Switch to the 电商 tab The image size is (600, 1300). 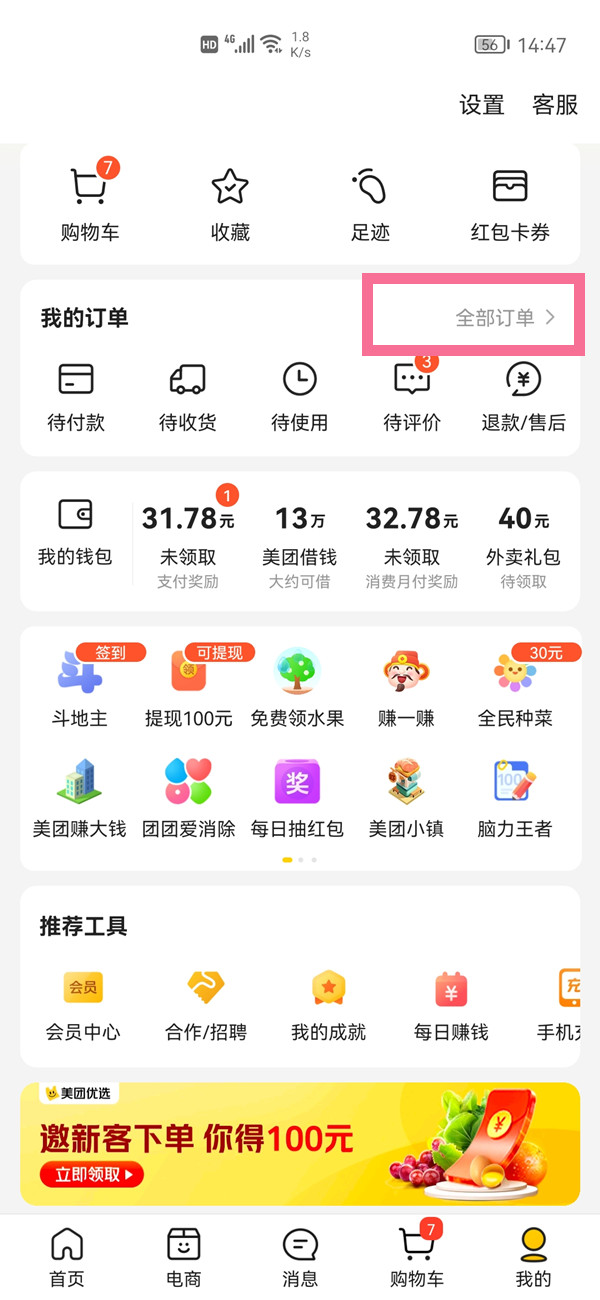(x=184, y=1257)
